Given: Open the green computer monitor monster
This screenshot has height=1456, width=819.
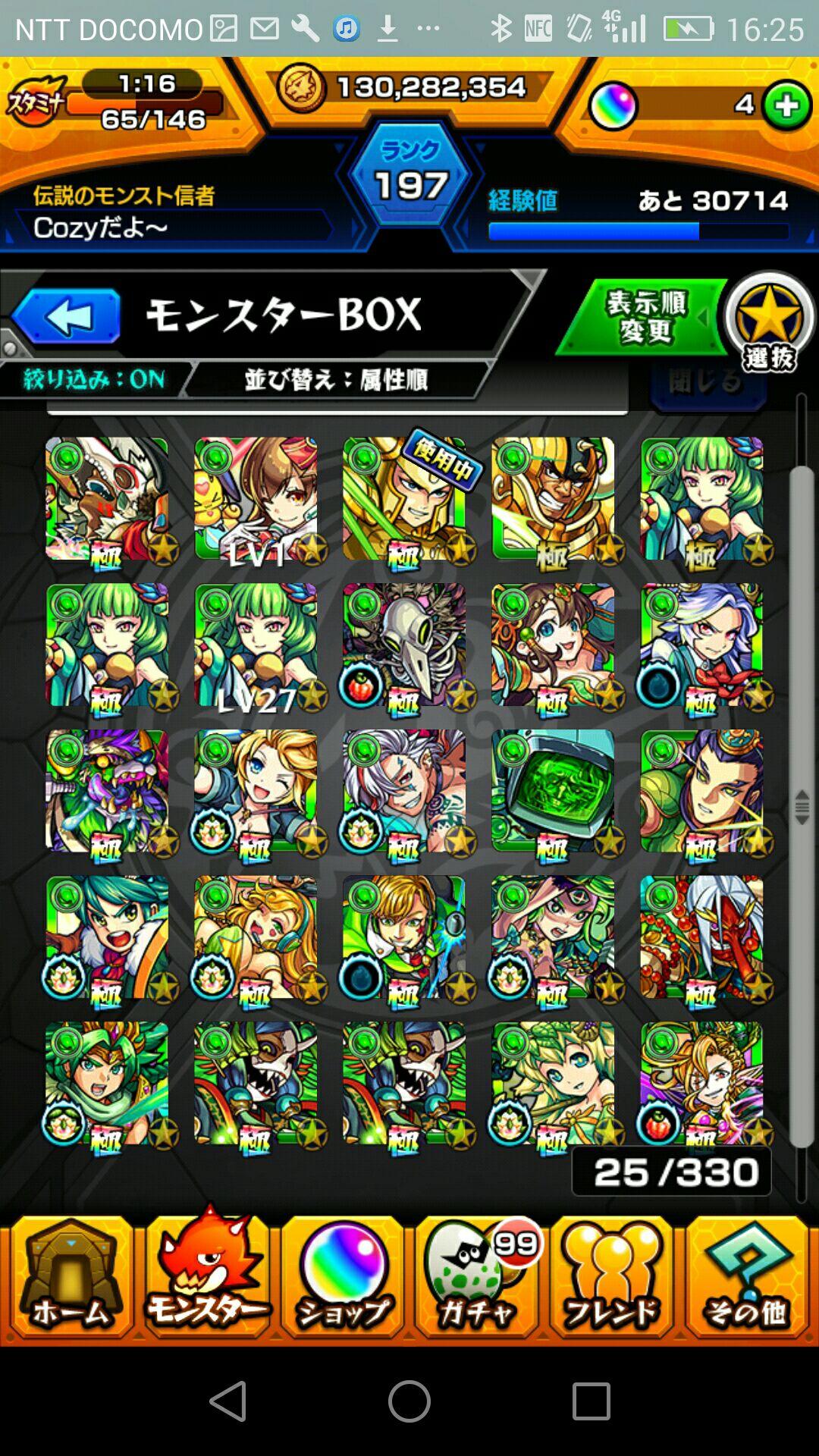Looking at the screenshot, I should point(553,792).
